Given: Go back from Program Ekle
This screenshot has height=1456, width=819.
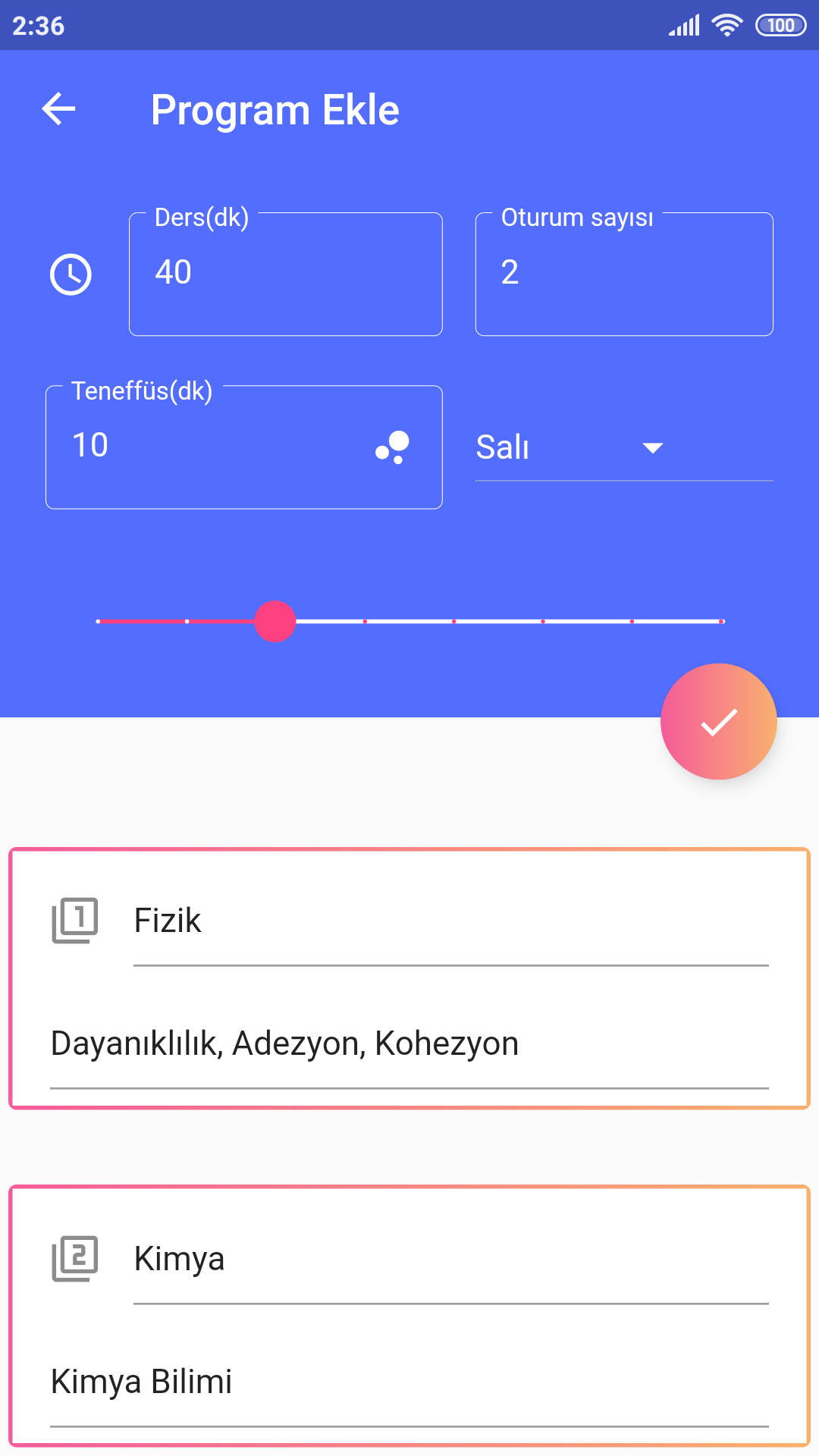Looking at the screenshot, I should click(x=58, y=109).
